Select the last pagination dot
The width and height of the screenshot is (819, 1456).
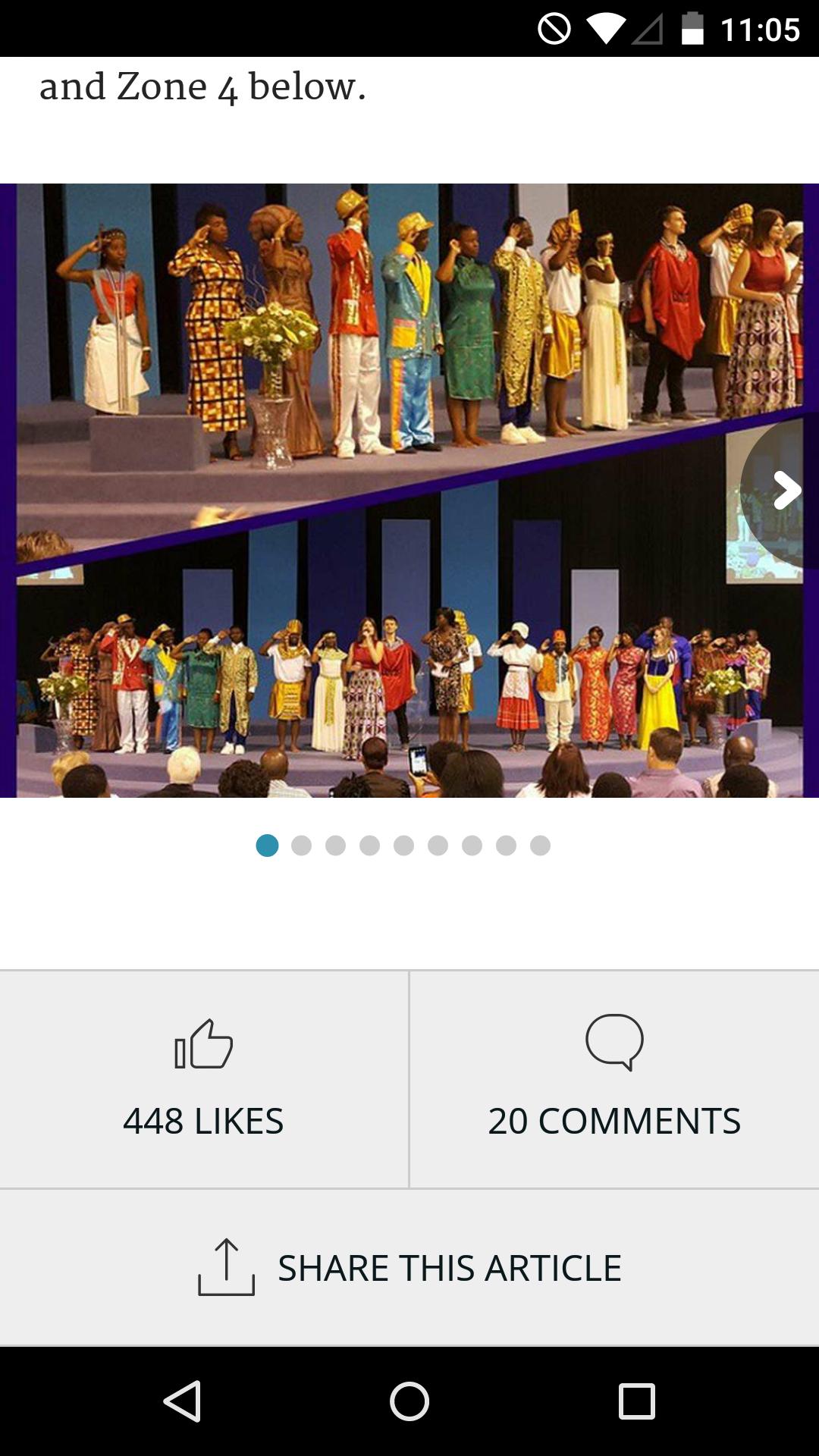(x=539, y=845)
